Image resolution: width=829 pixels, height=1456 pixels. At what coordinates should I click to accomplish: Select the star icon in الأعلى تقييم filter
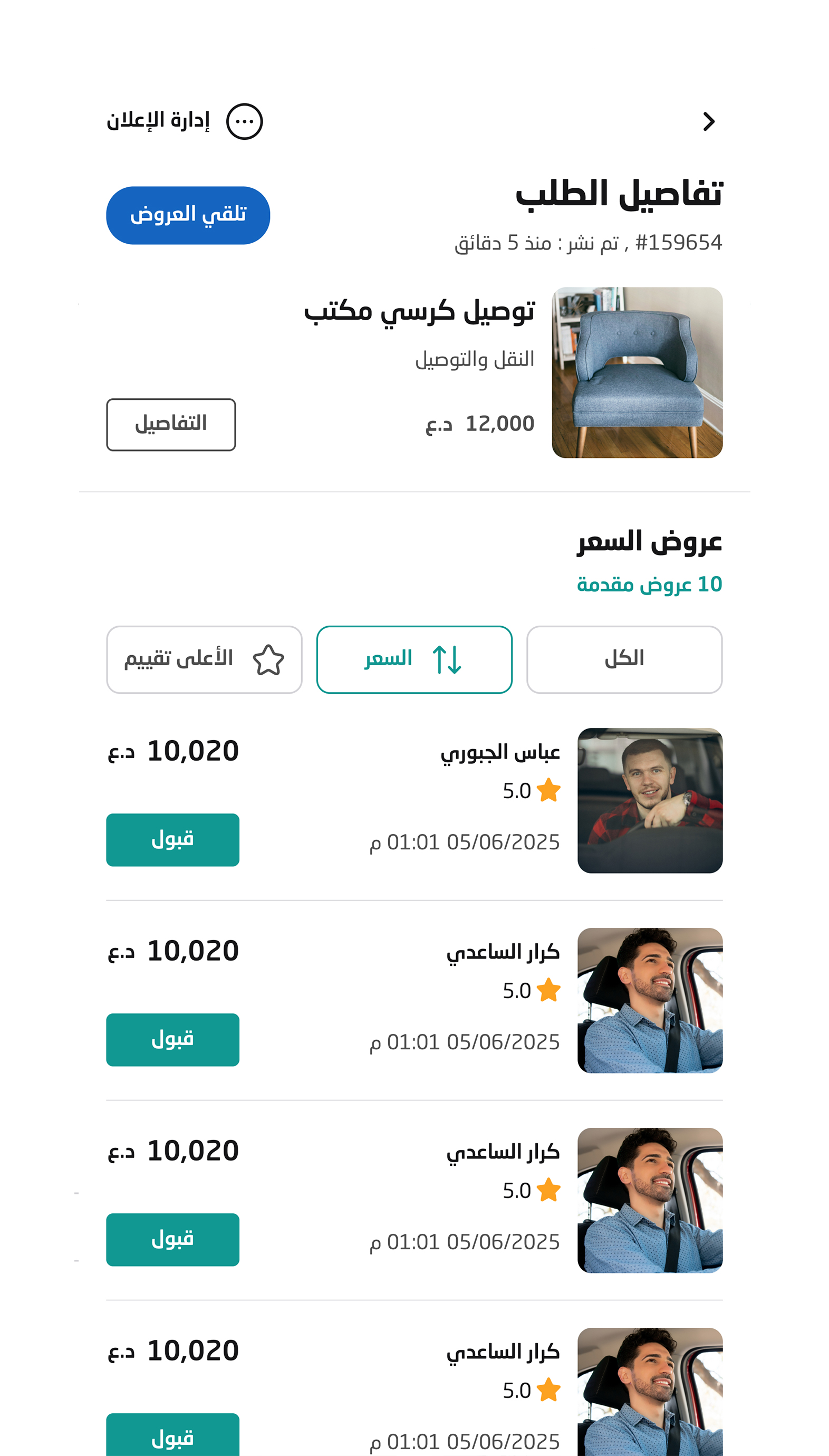(x=269, y=660)
